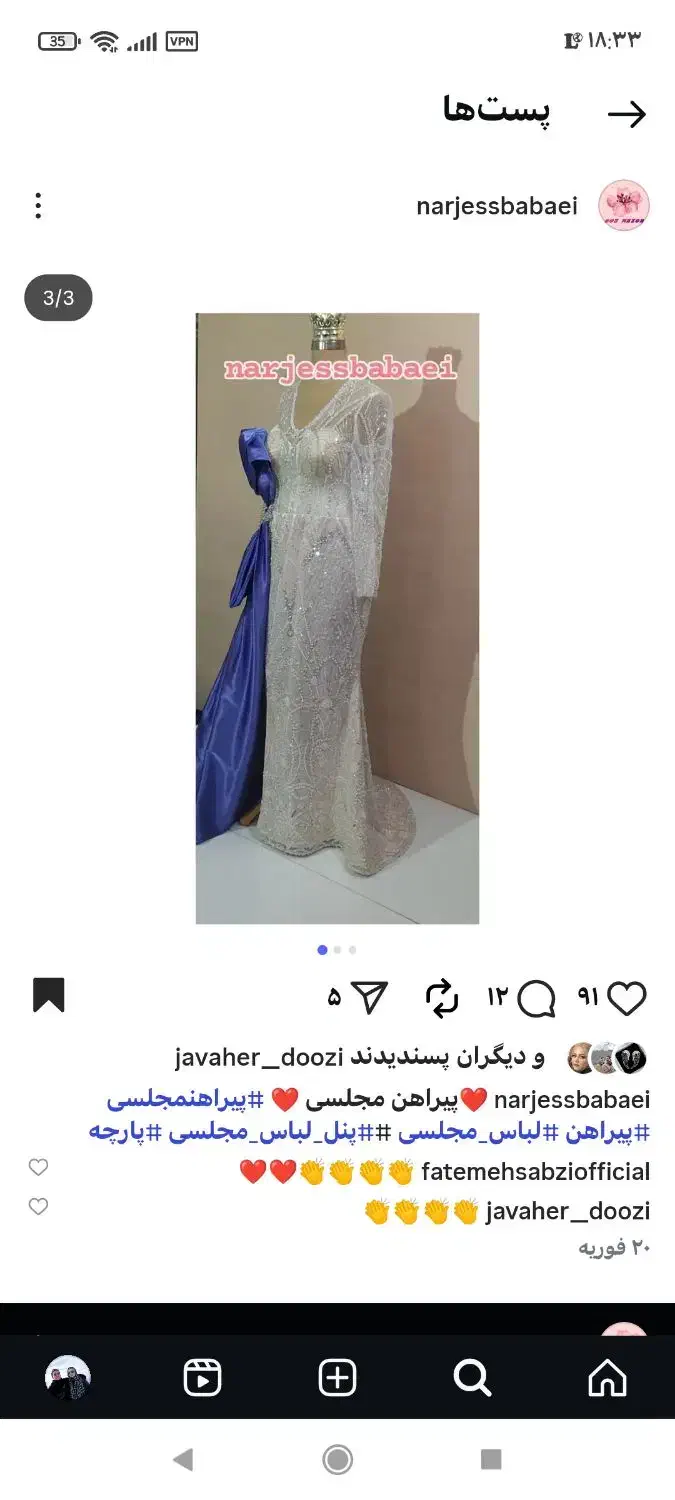This screenshot has height=1500, width=675.
Task: Switch to the Search tab
Action: pyautogui.click(x=472, y=1379)
